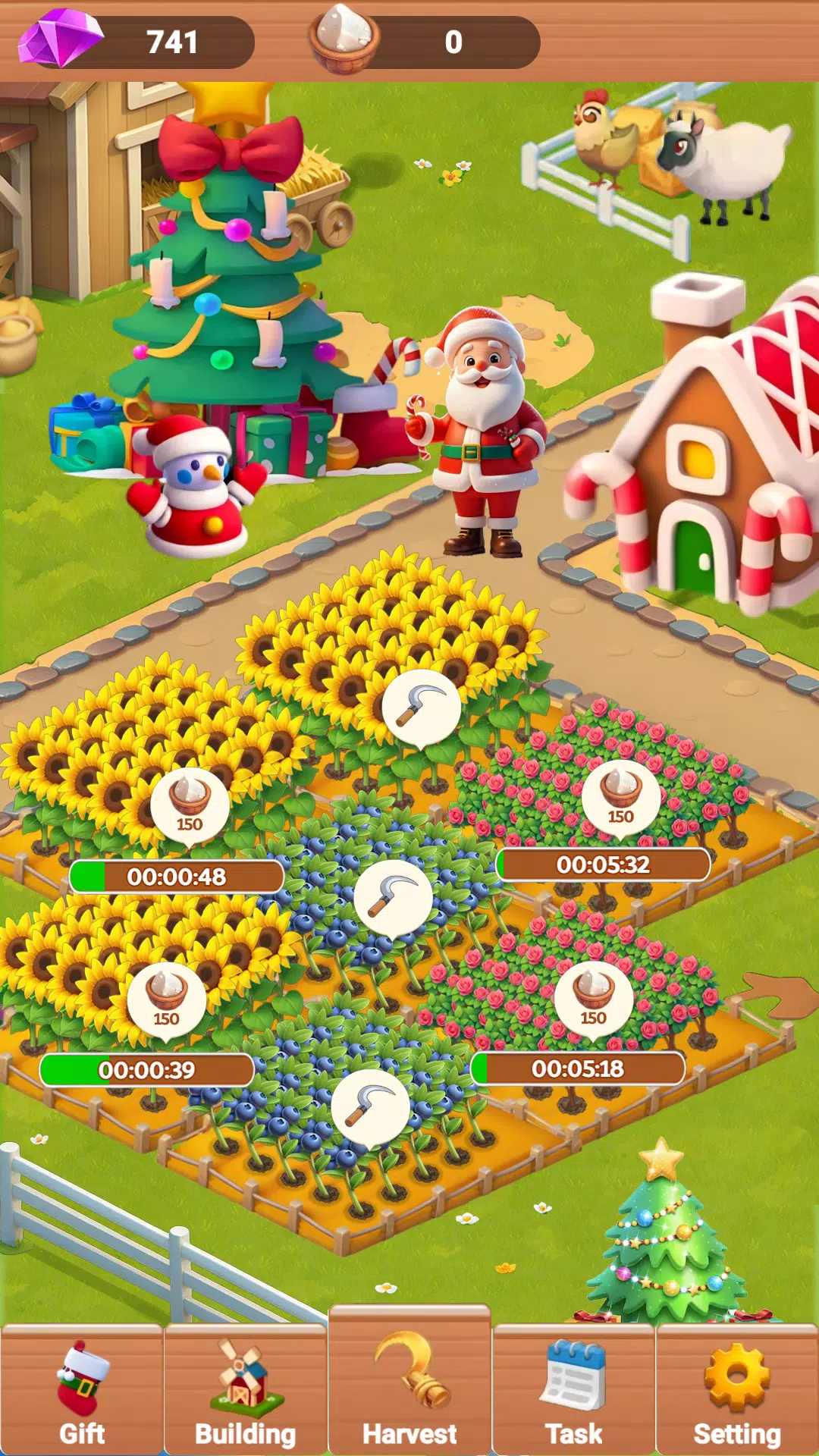Viewport: 819px width, 1456px height.
Task: Tap the Harvest sickle button
Action: click(x=409, y=1382)
